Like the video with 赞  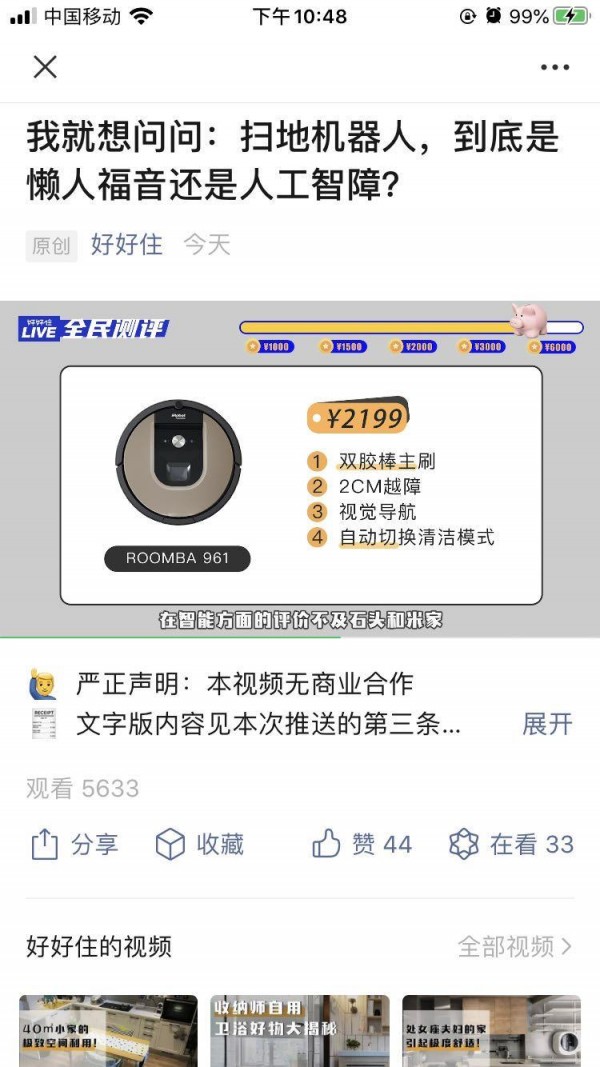pos(361,844)
